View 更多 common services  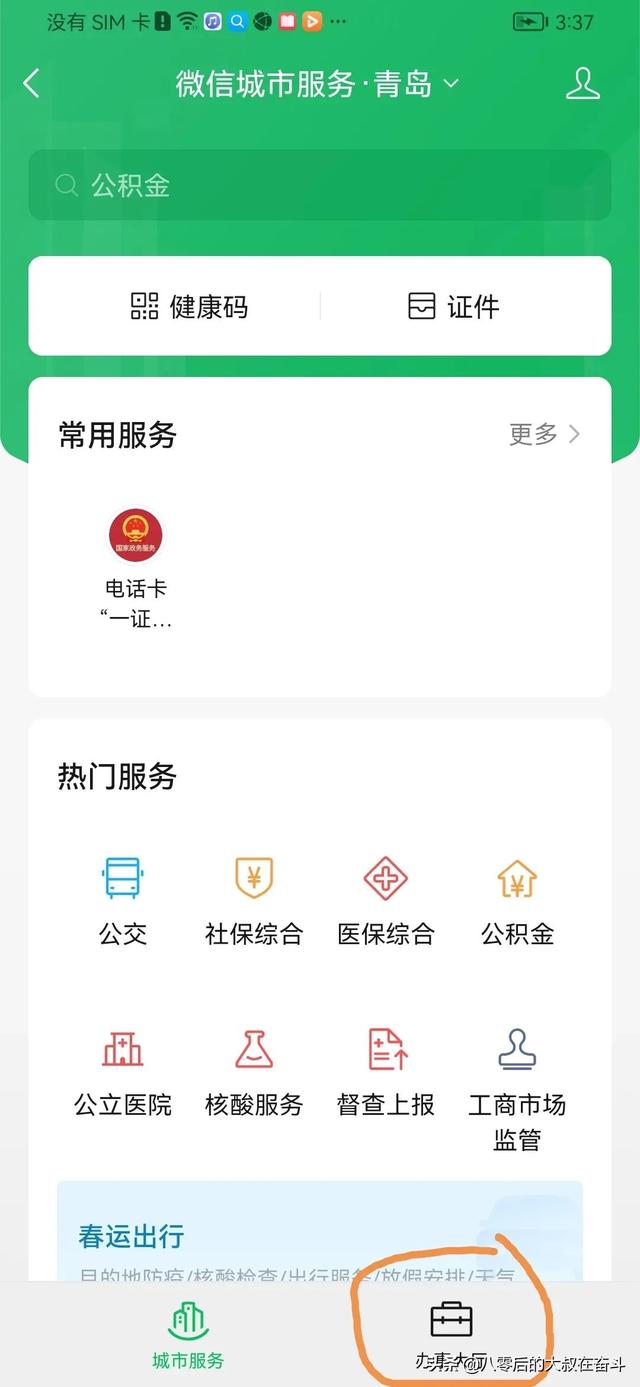[545, 434]
